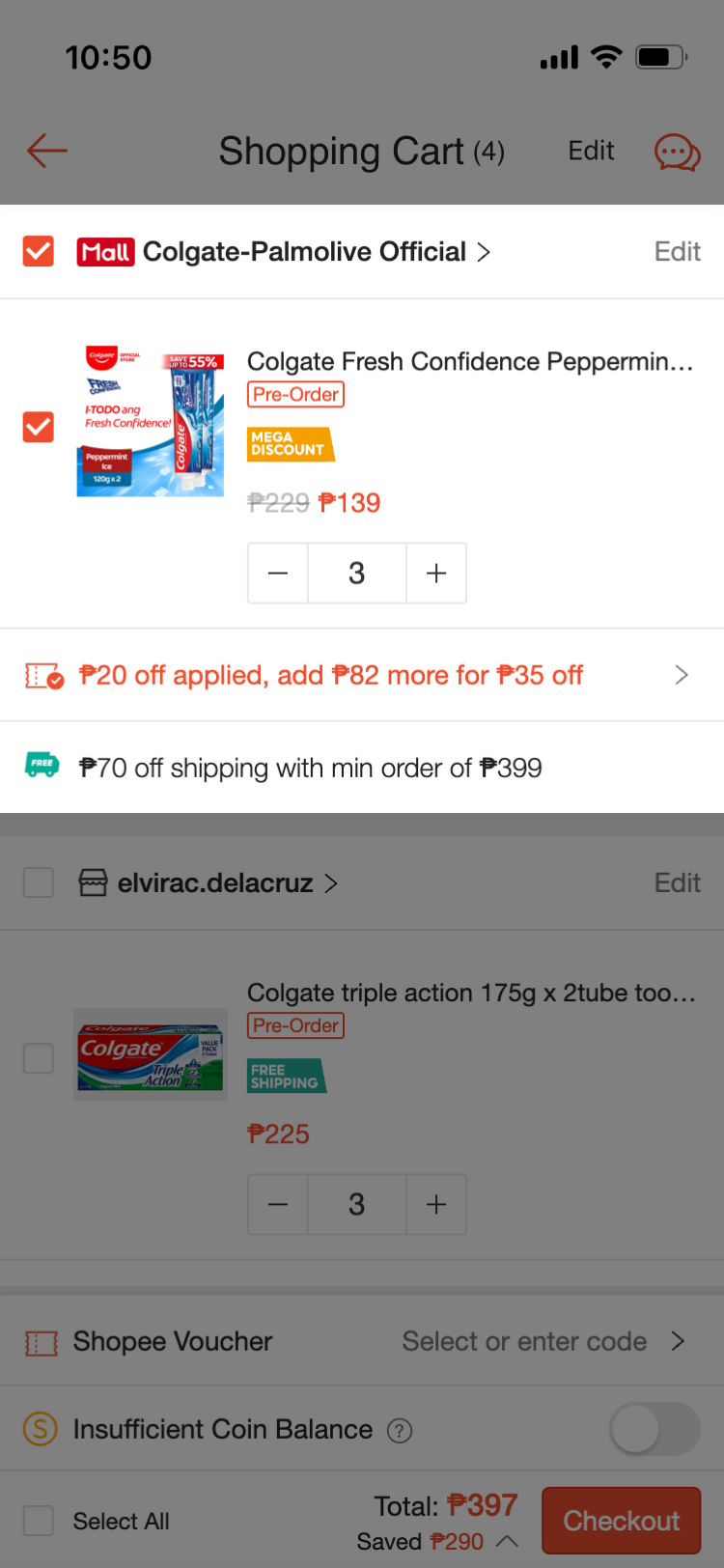This screenshot has width=724, height=1568.
Task: Click the Shopee Coins icon
Action: [38, 1429]
